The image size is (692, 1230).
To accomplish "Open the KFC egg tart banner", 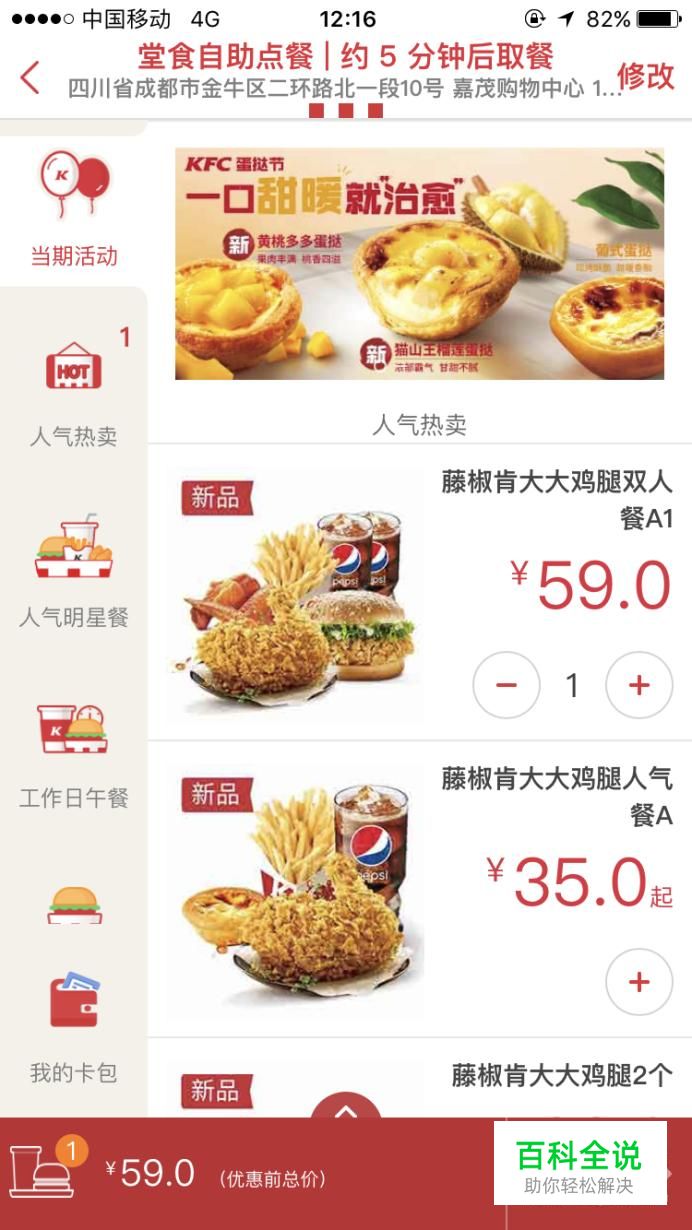I will pyautogui.click(x=419, y=264).
